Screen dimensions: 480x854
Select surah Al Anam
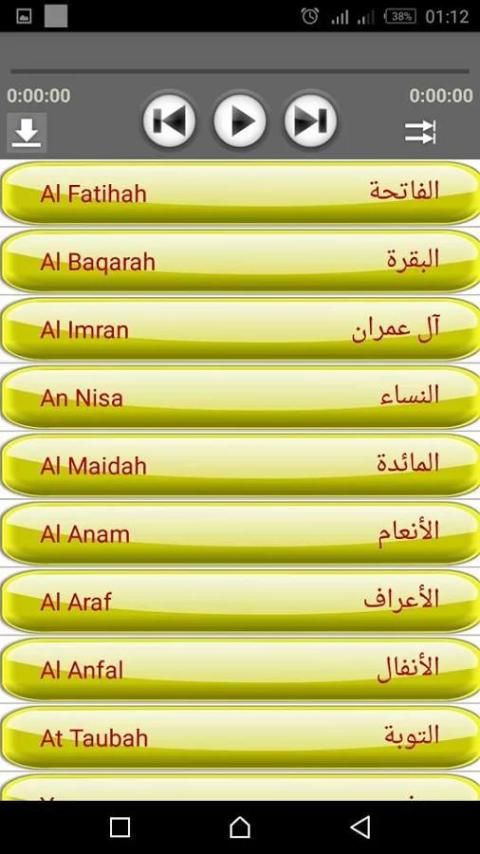coord(240,534)
